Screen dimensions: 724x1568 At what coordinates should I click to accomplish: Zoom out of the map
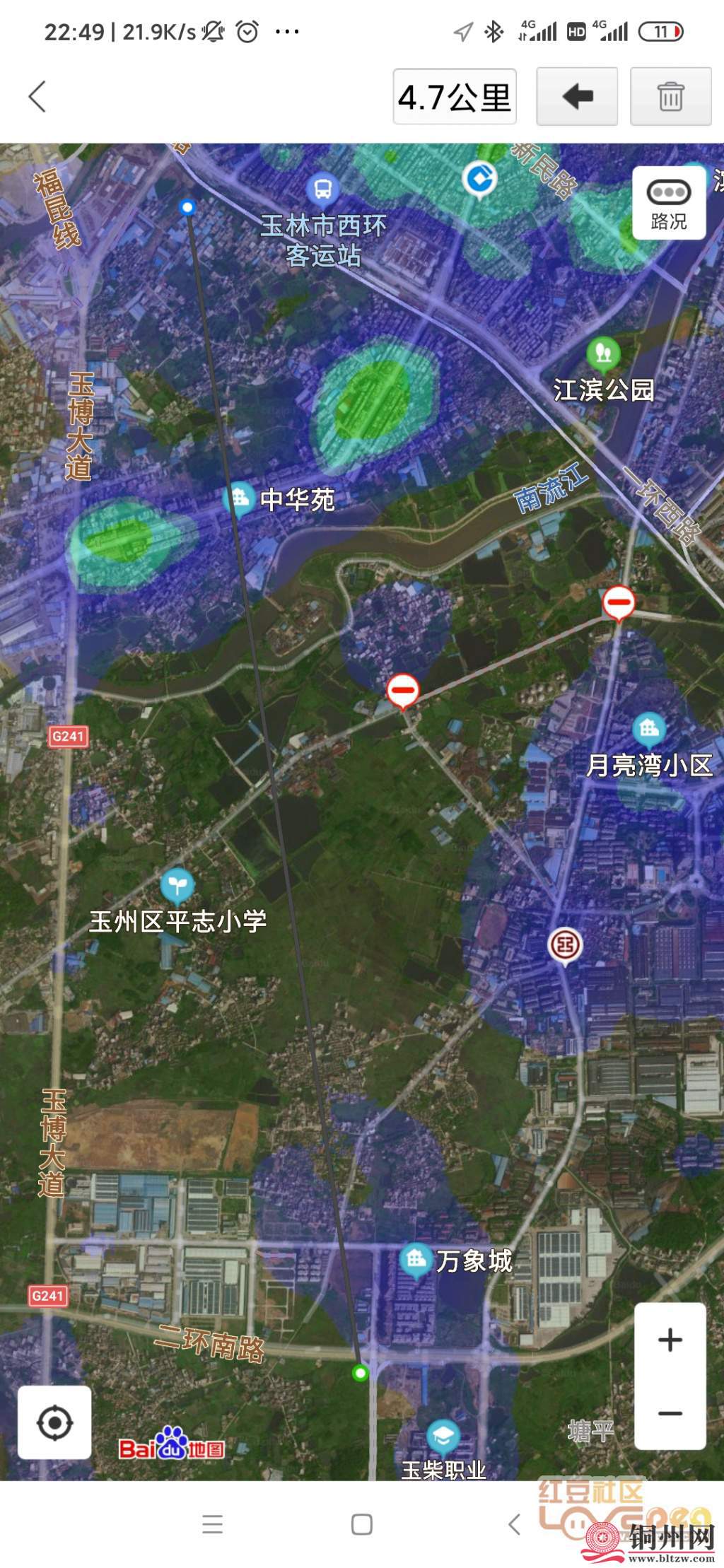(x=670, y=1413)
